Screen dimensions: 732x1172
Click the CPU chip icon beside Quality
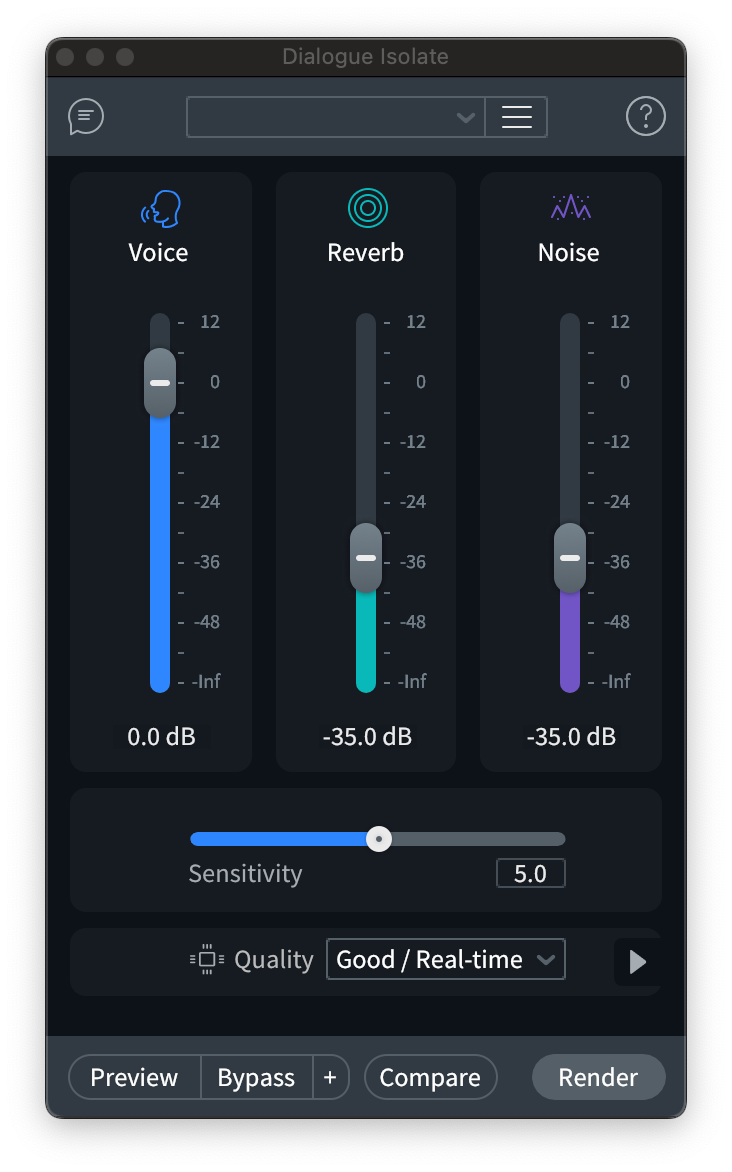[206, 959]
